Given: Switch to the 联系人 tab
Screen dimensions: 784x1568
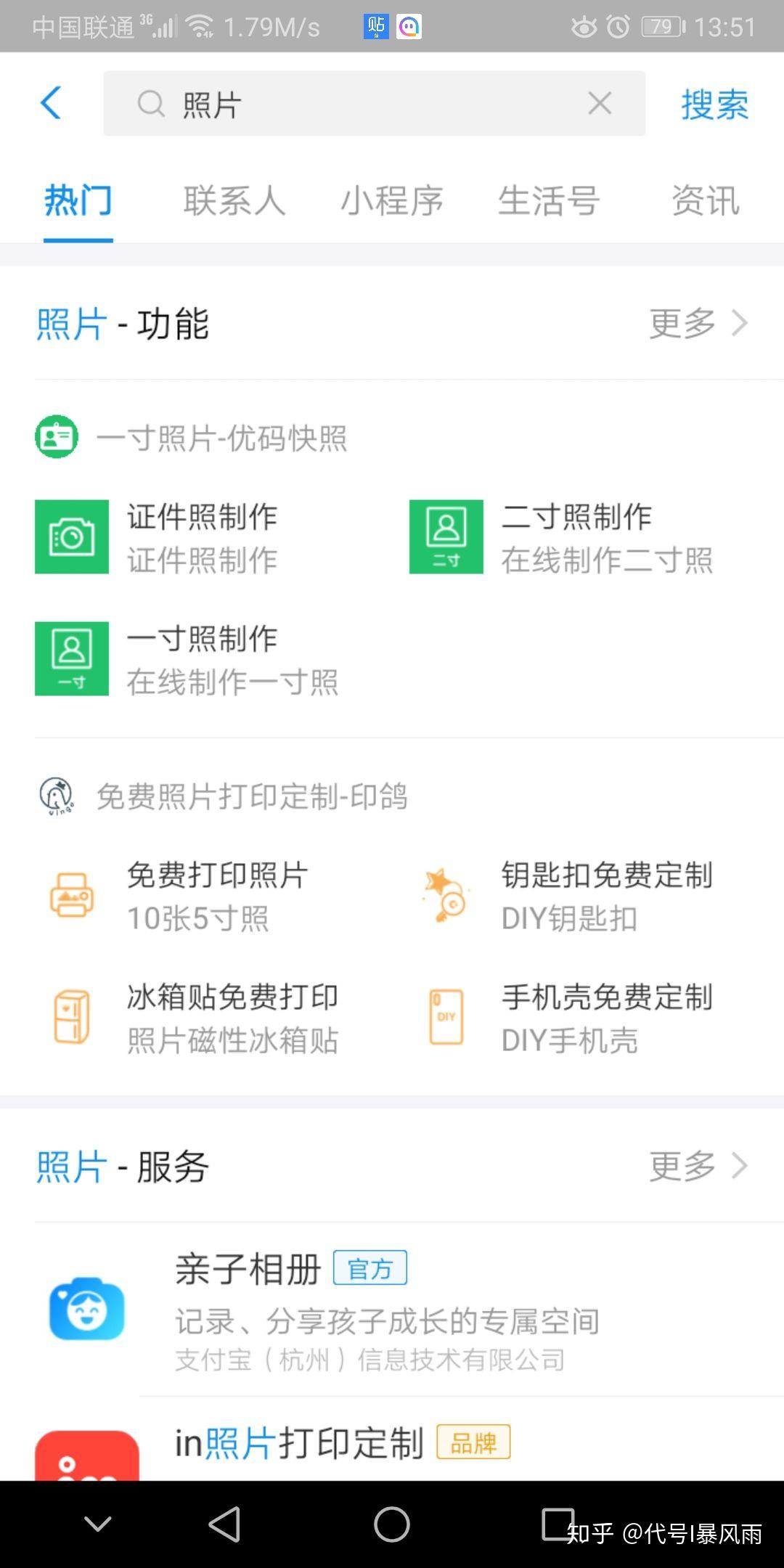Looking at the screenshot, I should click(234, 201).
